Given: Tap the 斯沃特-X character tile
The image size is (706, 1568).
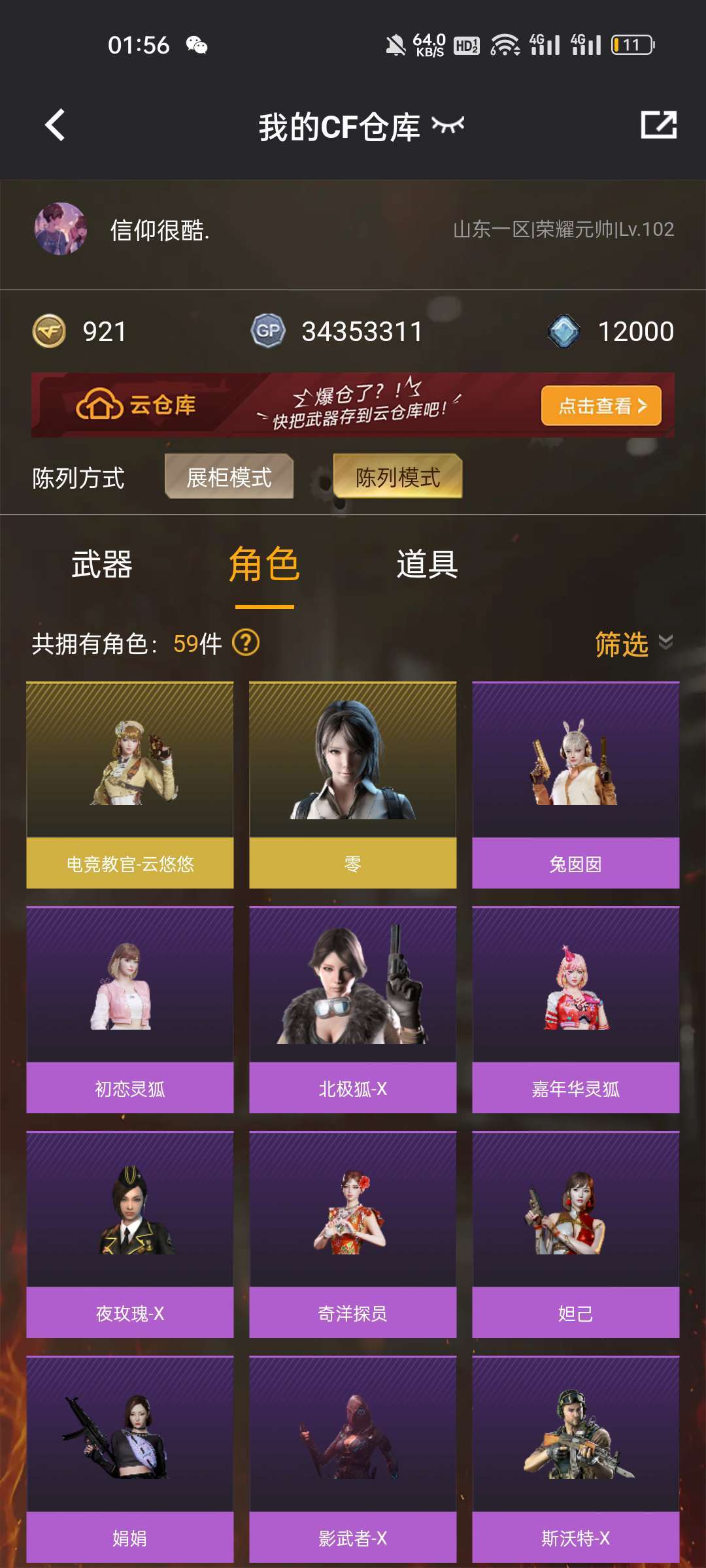Looking at the screenshot, I should coord(575,1459).
